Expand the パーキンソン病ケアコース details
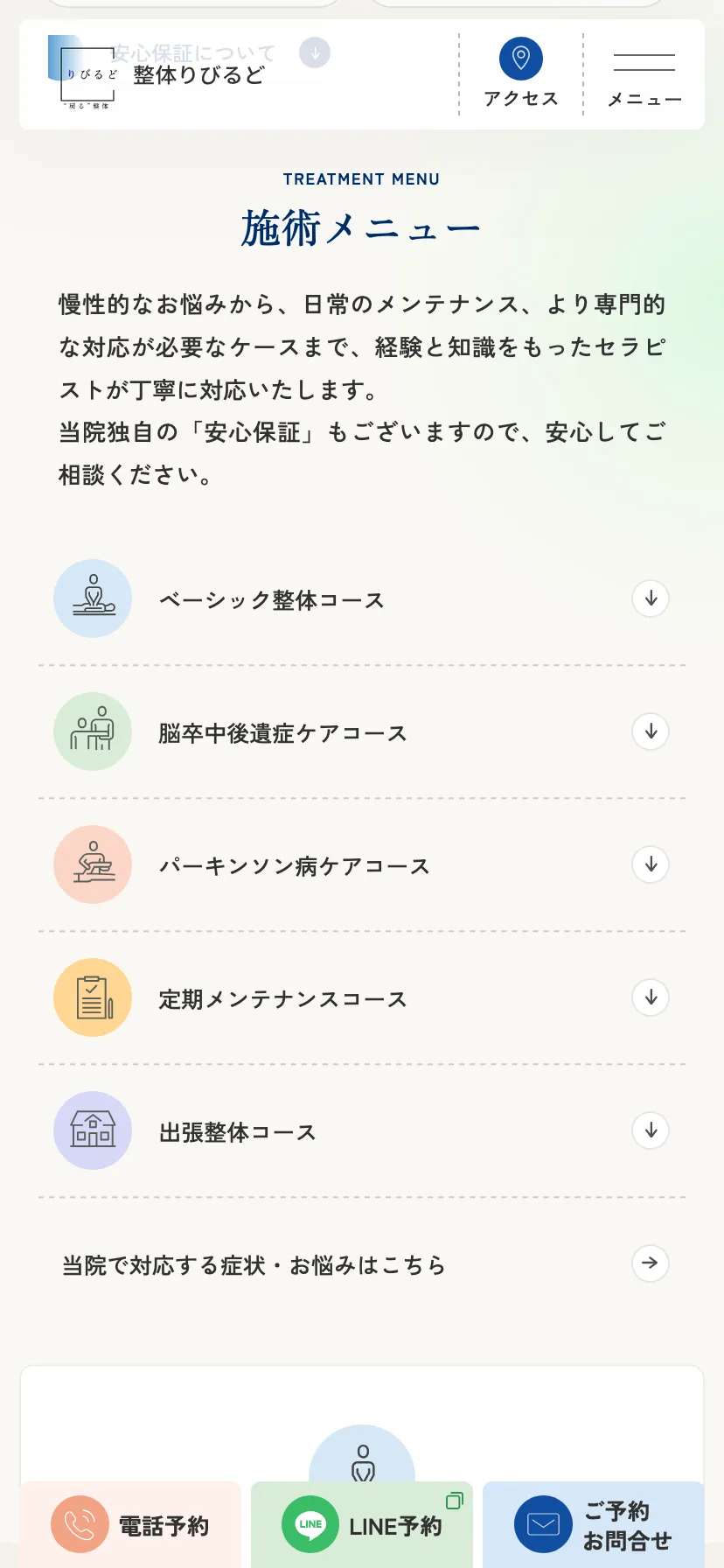 [650, 864]
